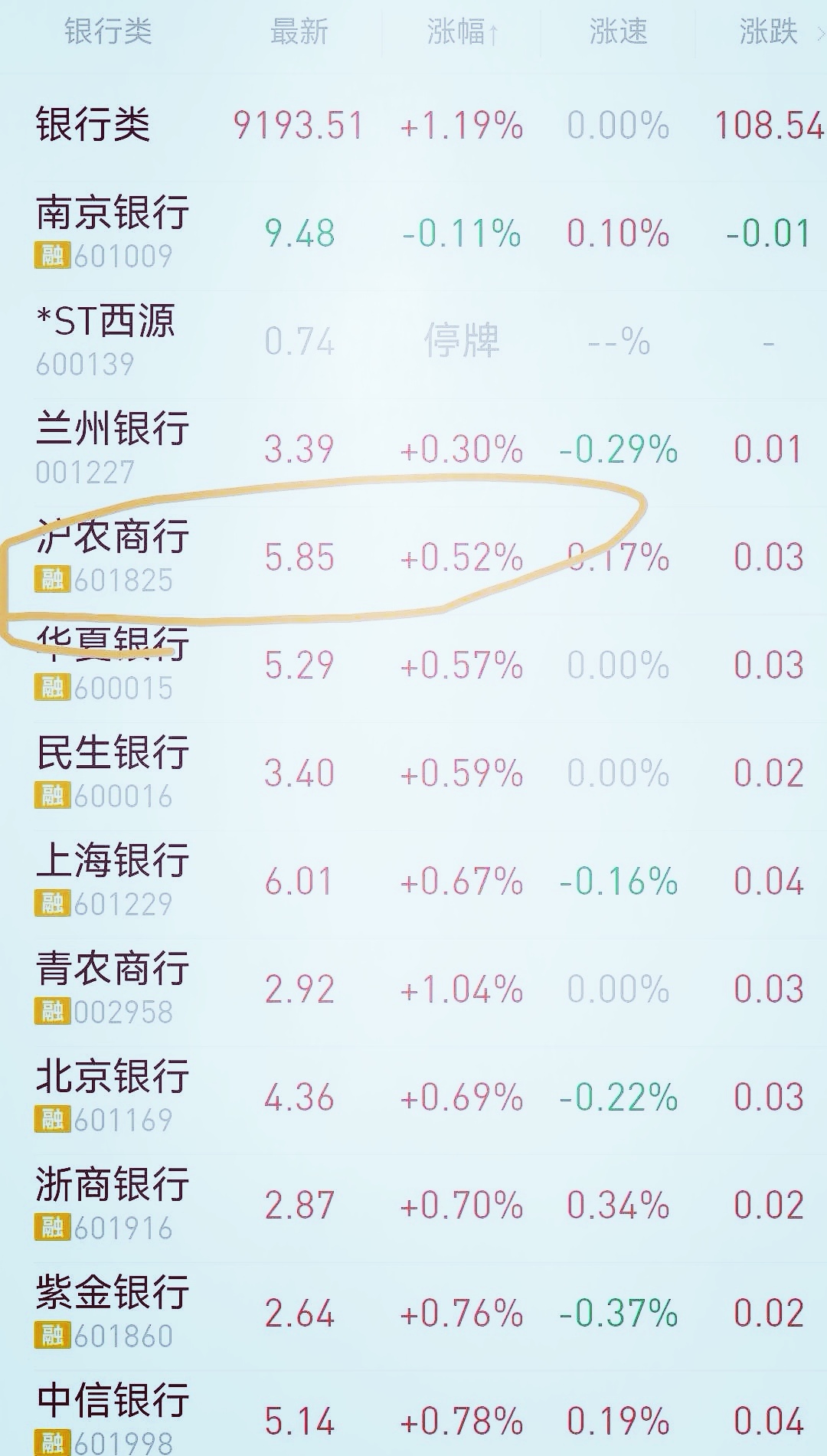Sort by 涨速 column header
Image resolution: width=827 pixels, height=1456 pixels.
coord(618,32)
